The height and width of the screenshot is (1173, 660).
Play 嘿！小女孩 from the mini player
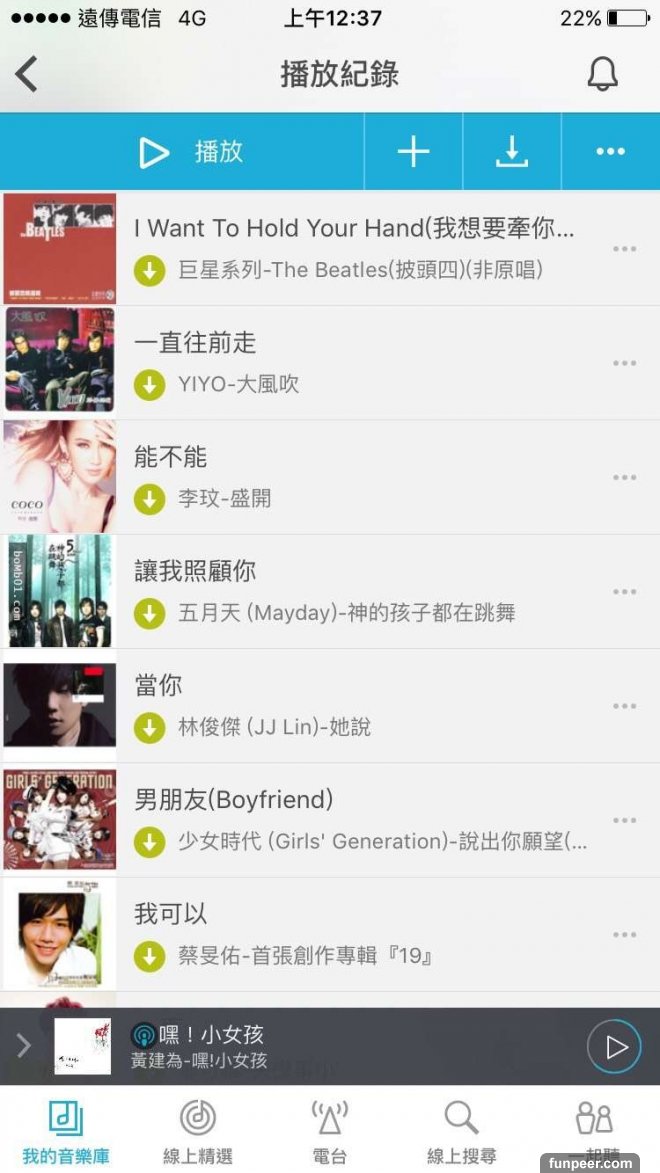613,1046
